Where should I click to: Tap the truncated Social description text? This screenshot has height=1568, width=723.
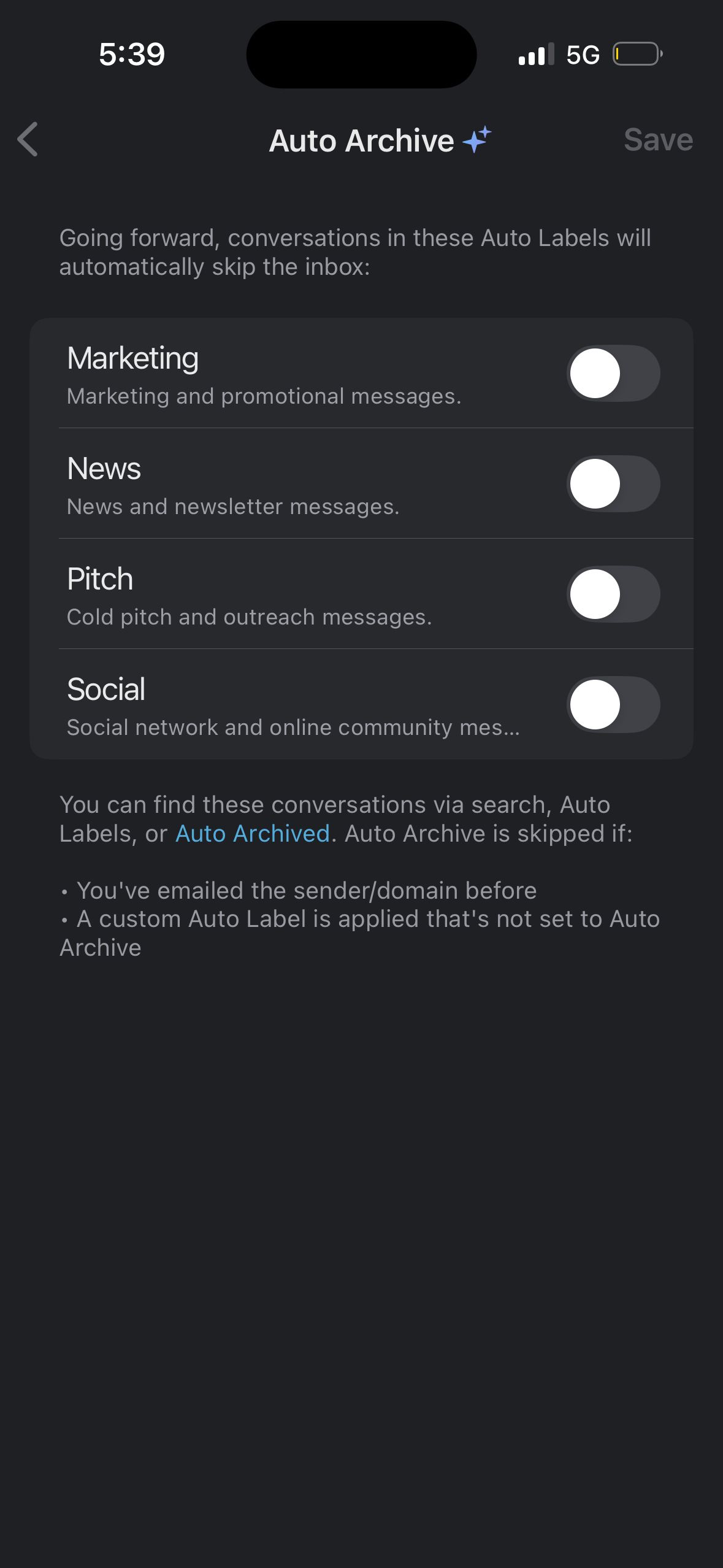(x=293, y=727)
